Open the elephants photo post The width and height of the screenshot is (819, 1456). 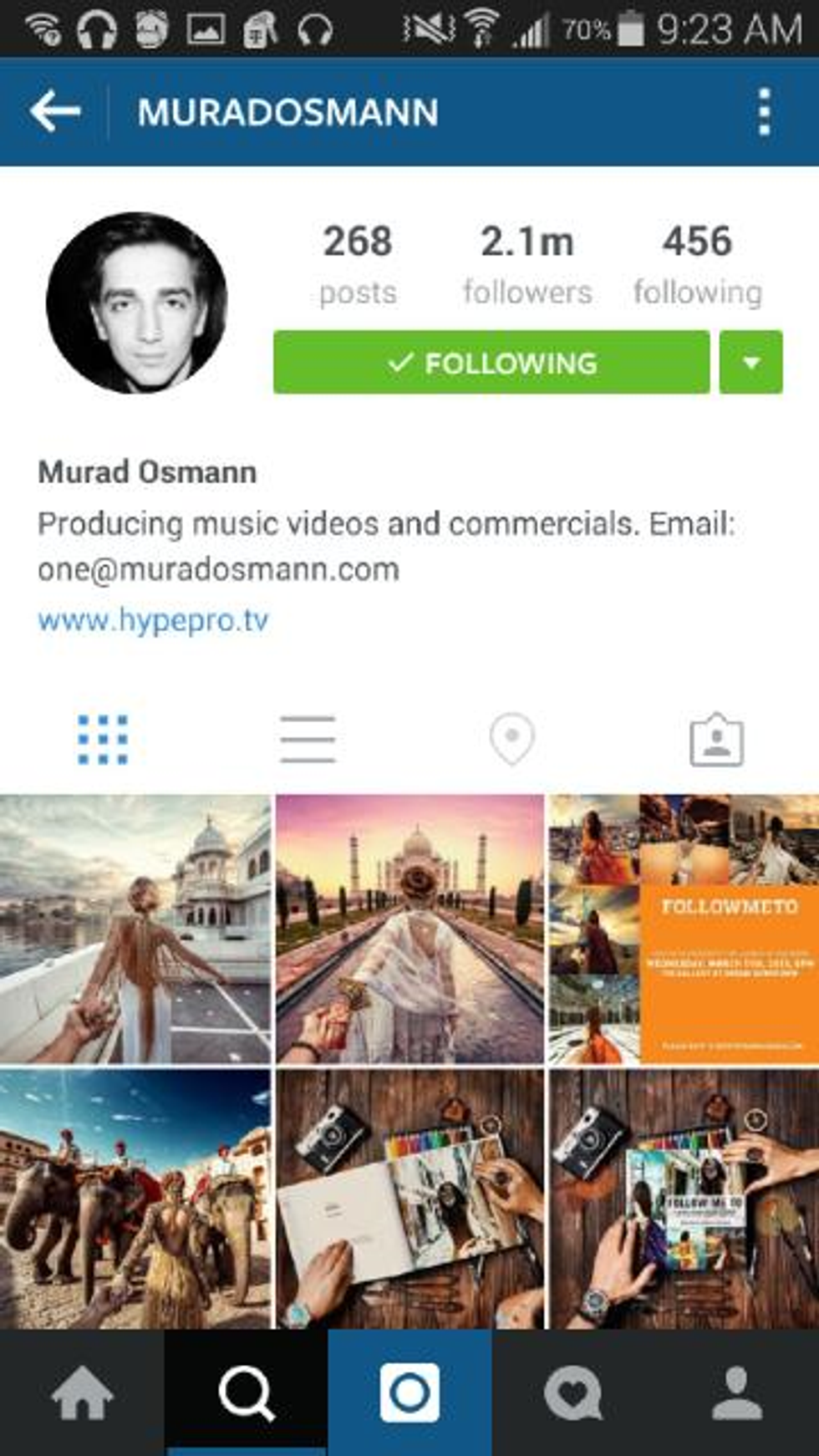(x=135, y=1199)
